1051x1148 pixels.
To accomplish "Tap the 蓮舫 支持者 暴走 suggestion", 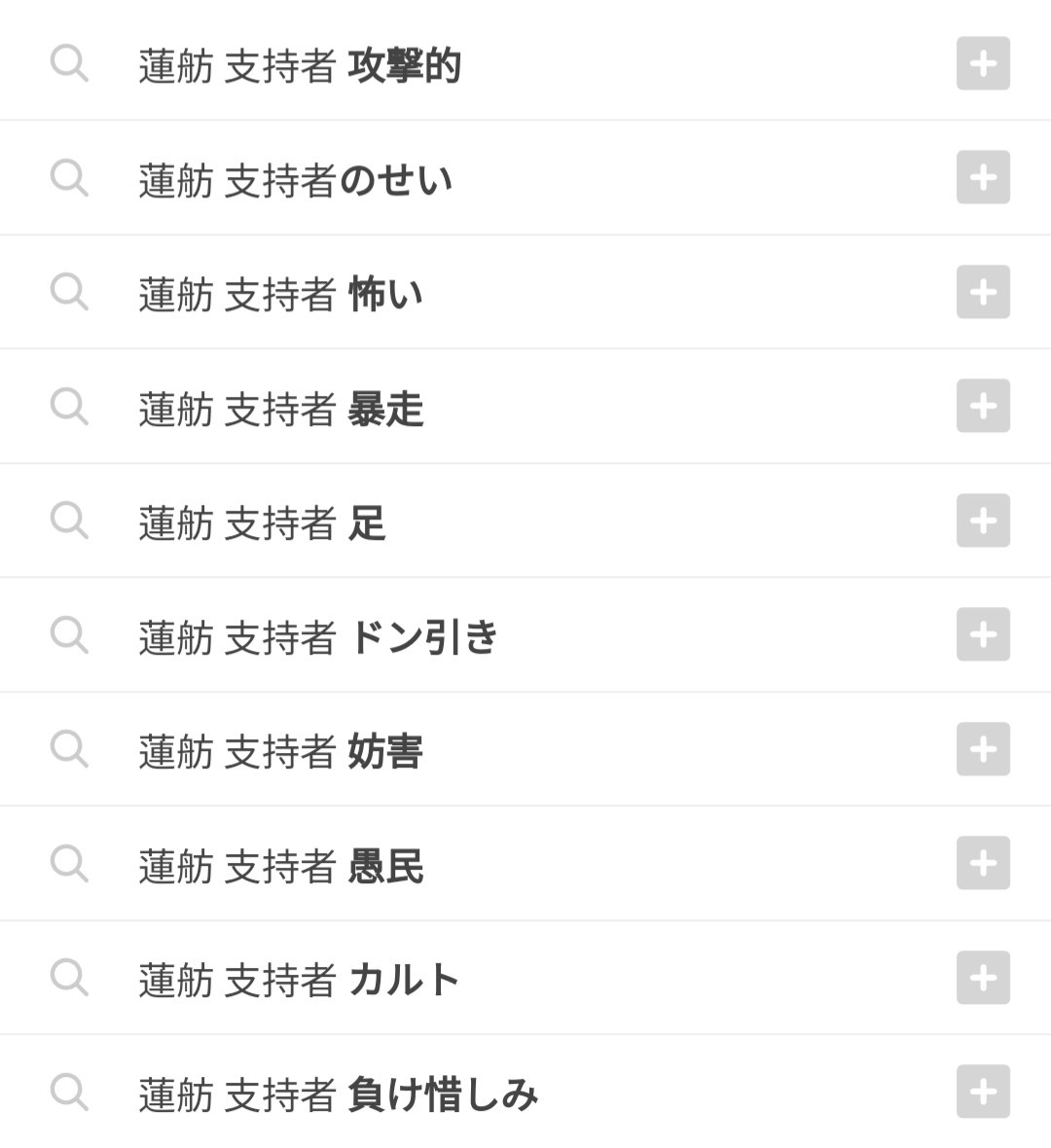I will (281, 409).
